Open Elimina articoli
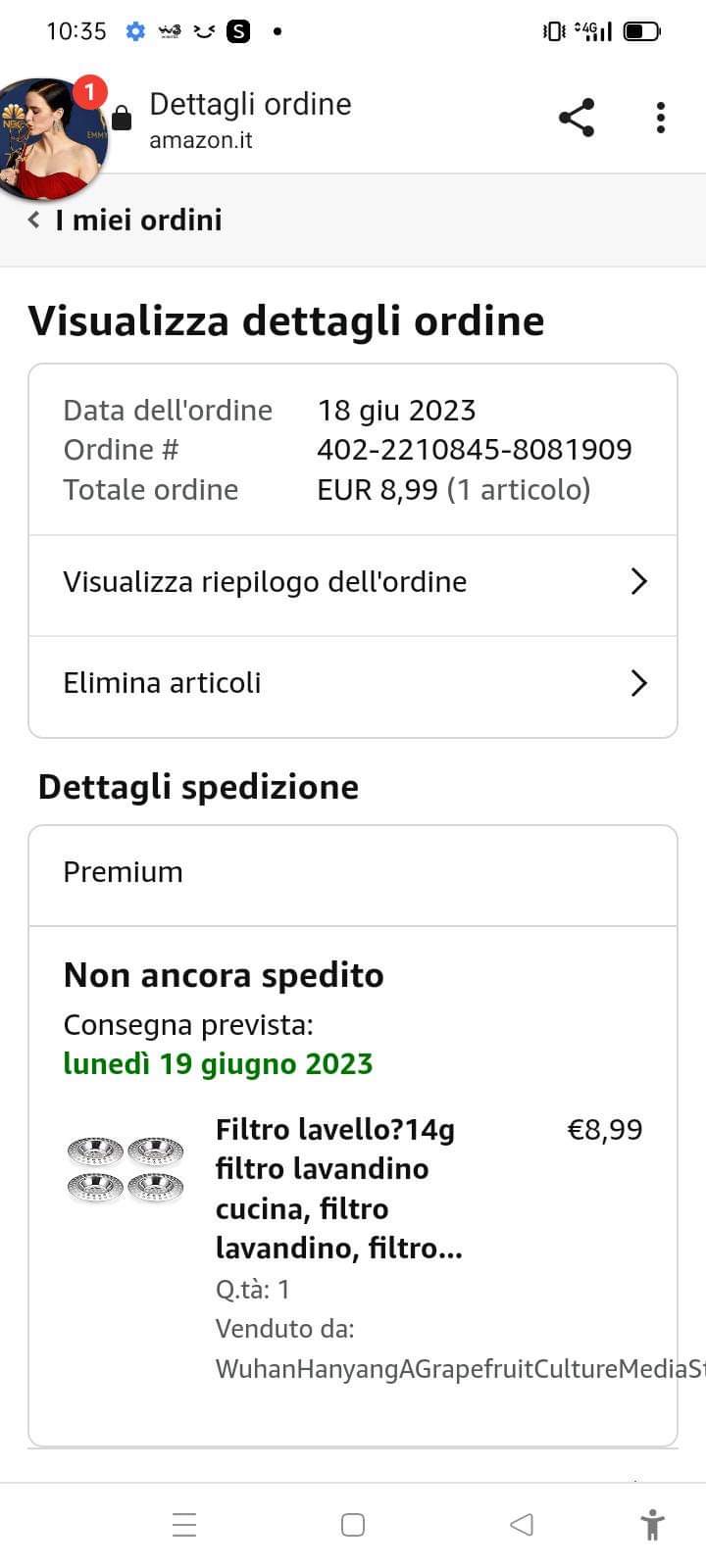The image size is (706, 1568). click(353, 683)
